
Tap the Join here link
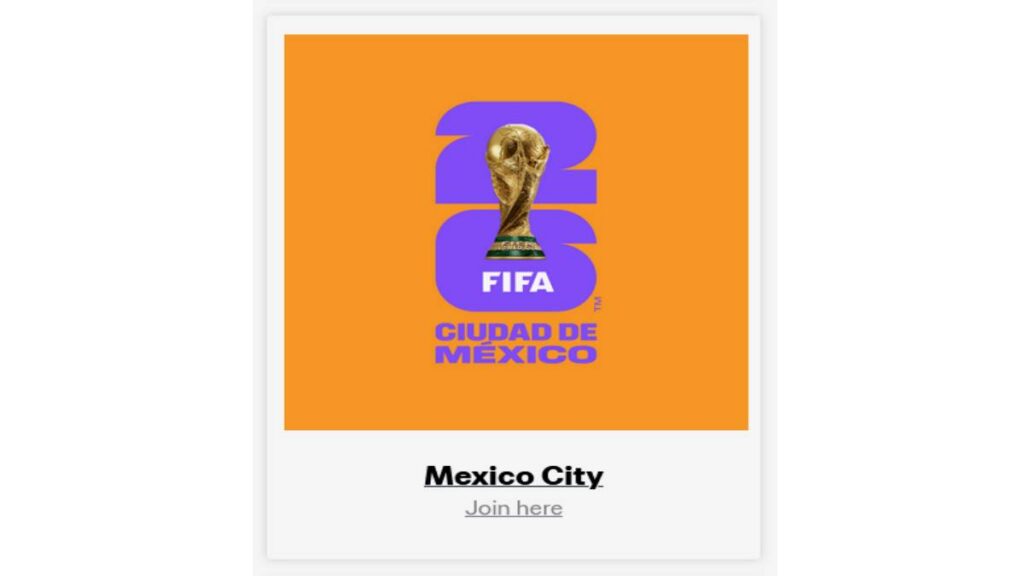513,508
